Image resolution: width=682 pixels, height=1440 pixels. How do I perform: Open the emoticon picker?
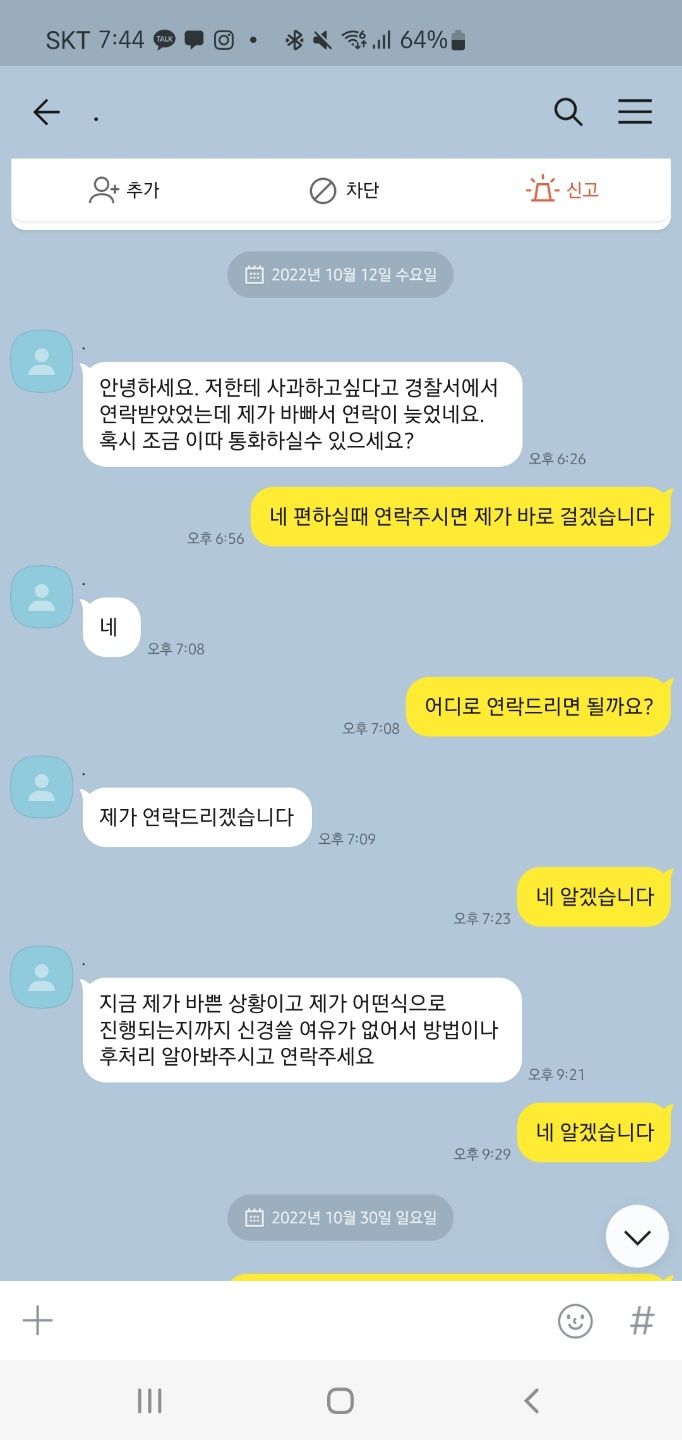[575, 1321]
